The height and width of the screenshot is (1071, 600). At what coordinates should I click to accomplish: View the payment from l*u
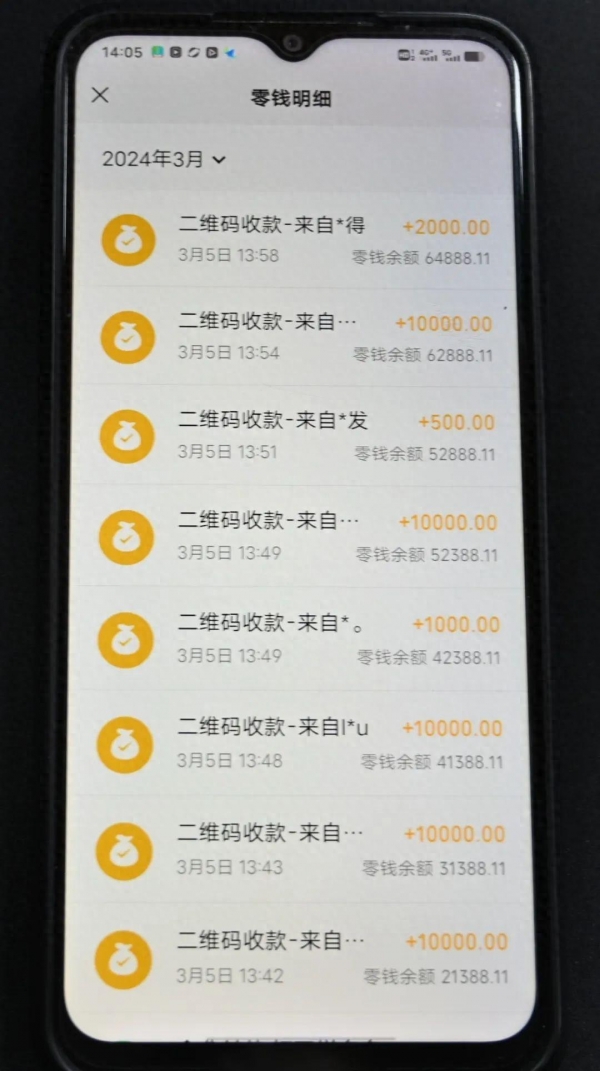point(300,743)
